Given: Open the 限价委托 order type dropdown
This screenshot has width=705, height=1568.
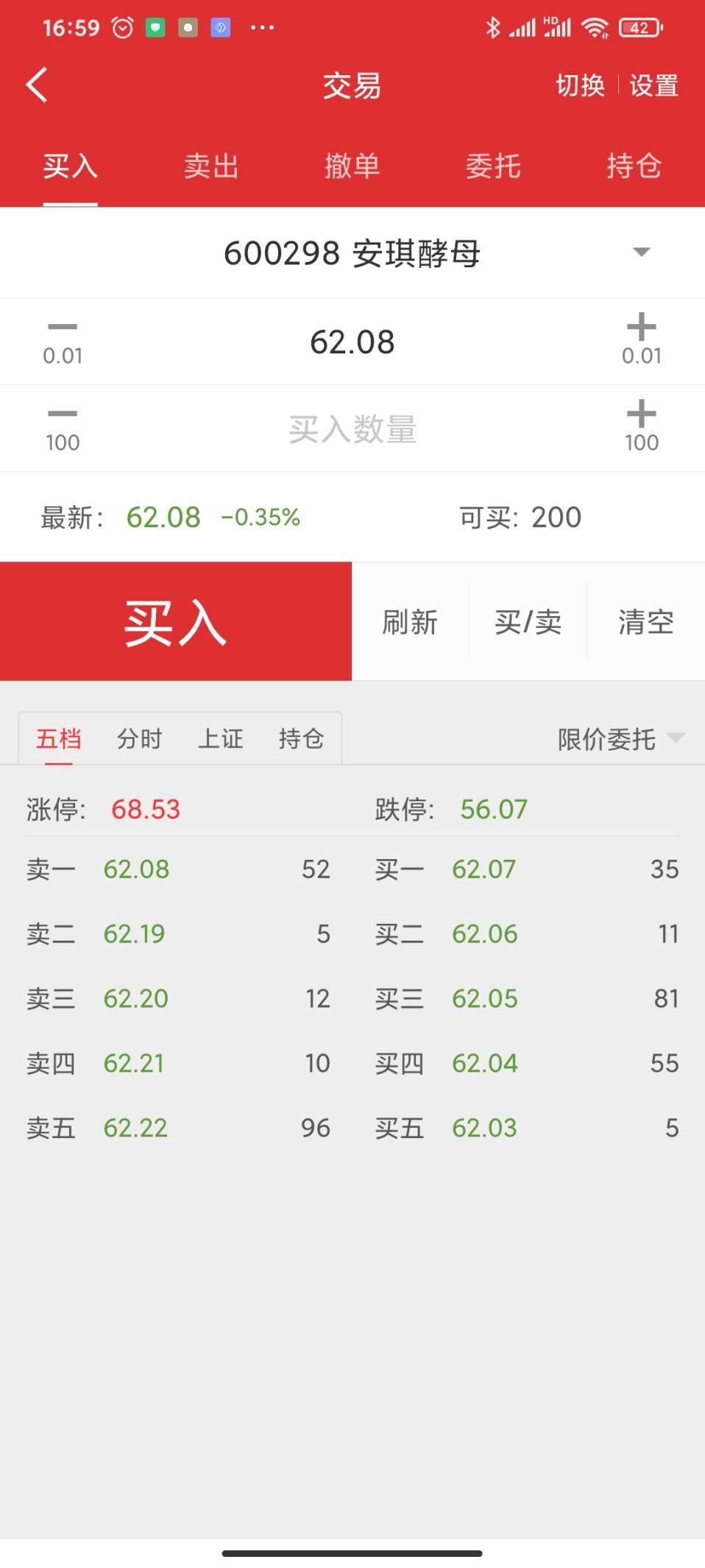Looking at the screenshot, I should [621, 739].
